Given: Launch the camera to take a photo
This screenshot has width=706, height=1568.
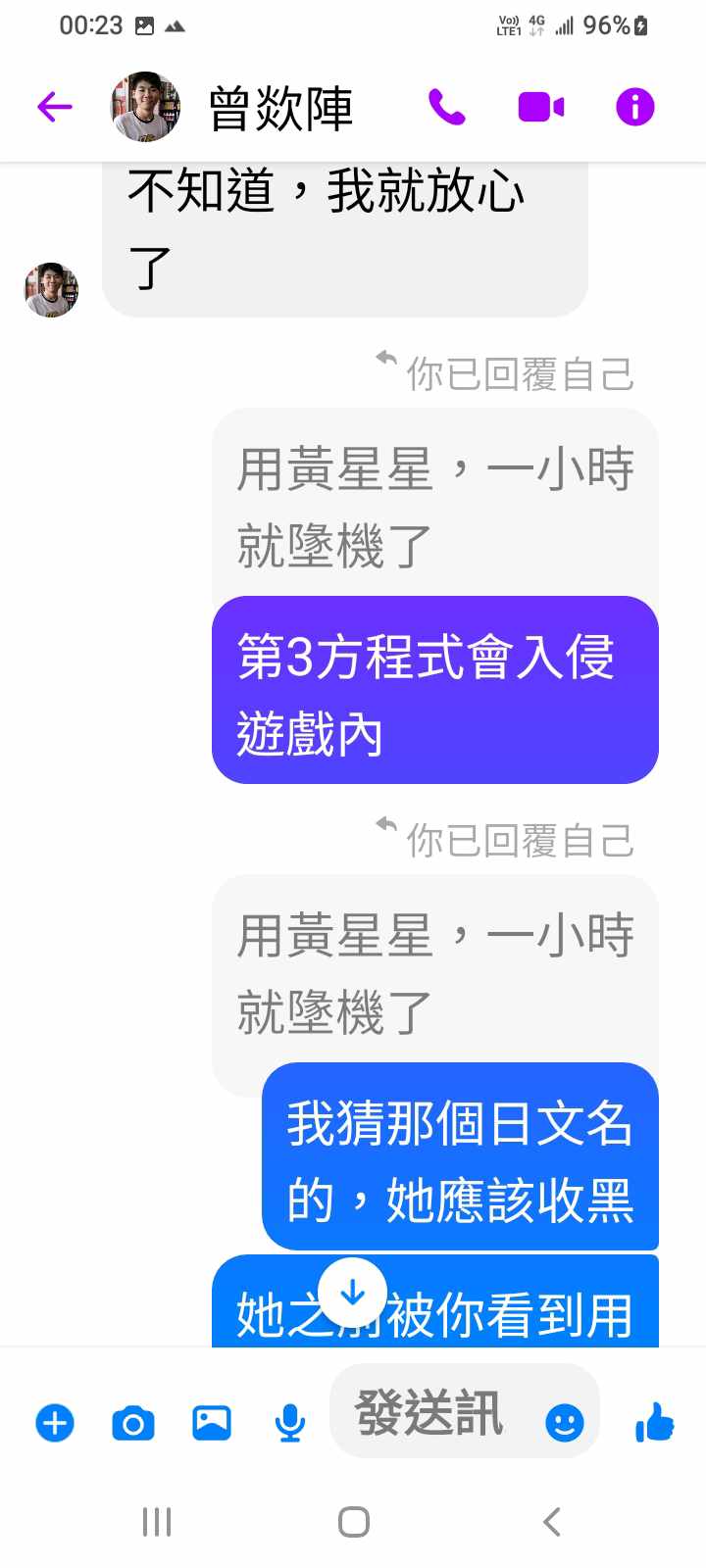Looking at the screenshot, I should (x=133, y=1423).
